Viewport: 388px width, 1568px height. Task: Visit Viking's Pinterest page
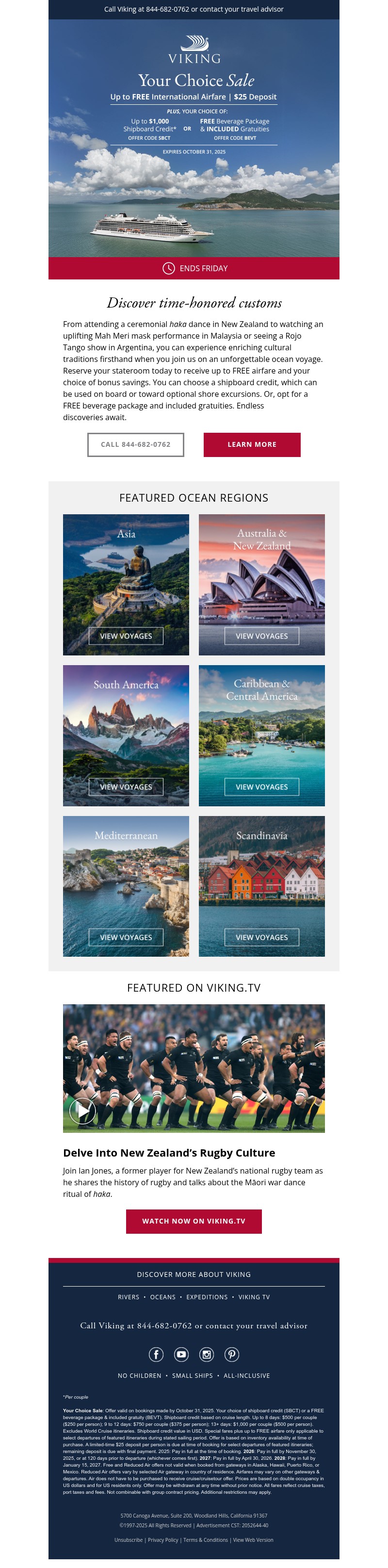point(232,1355)
